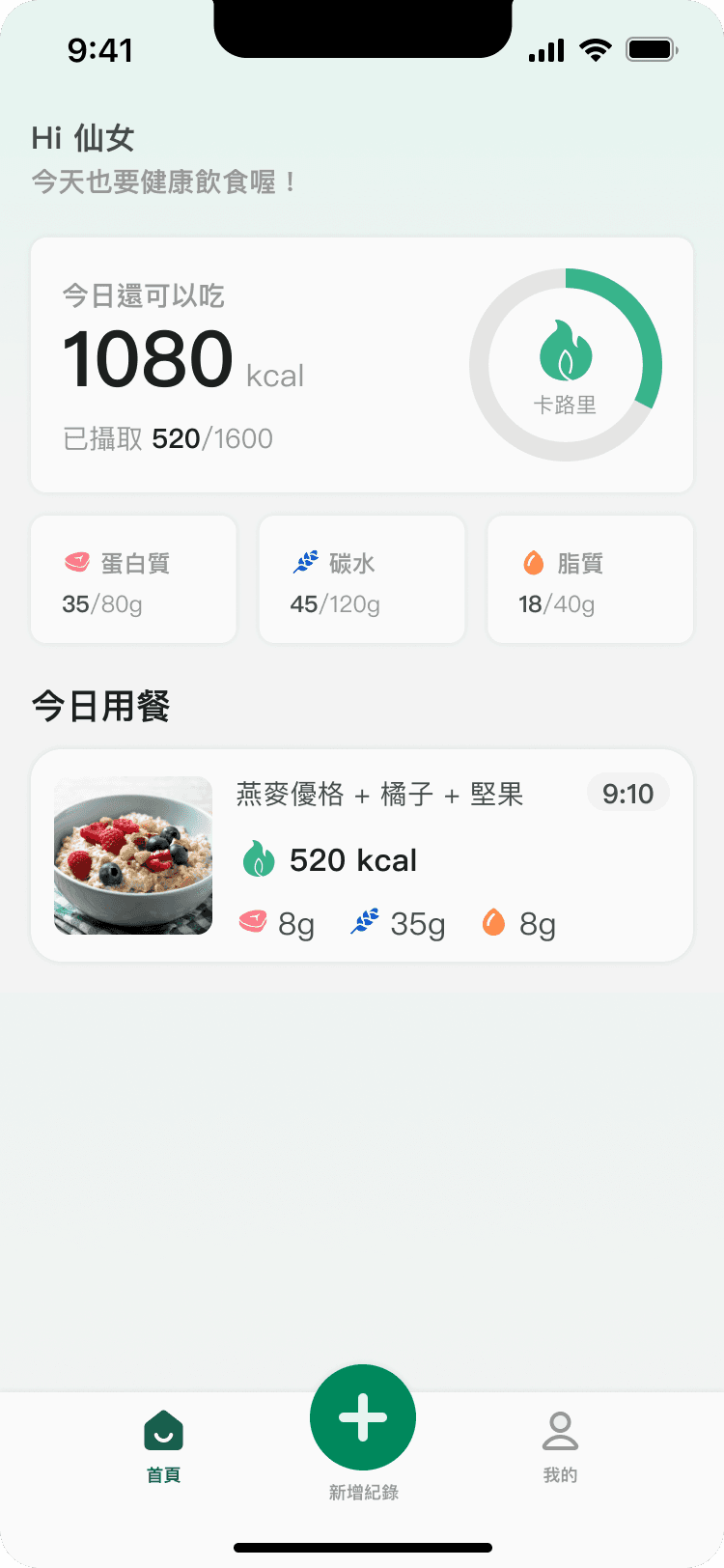Open the 我的 profile tab
Image resolution: width=724 pixels, height=1568 pixels.
(560, 1445)
